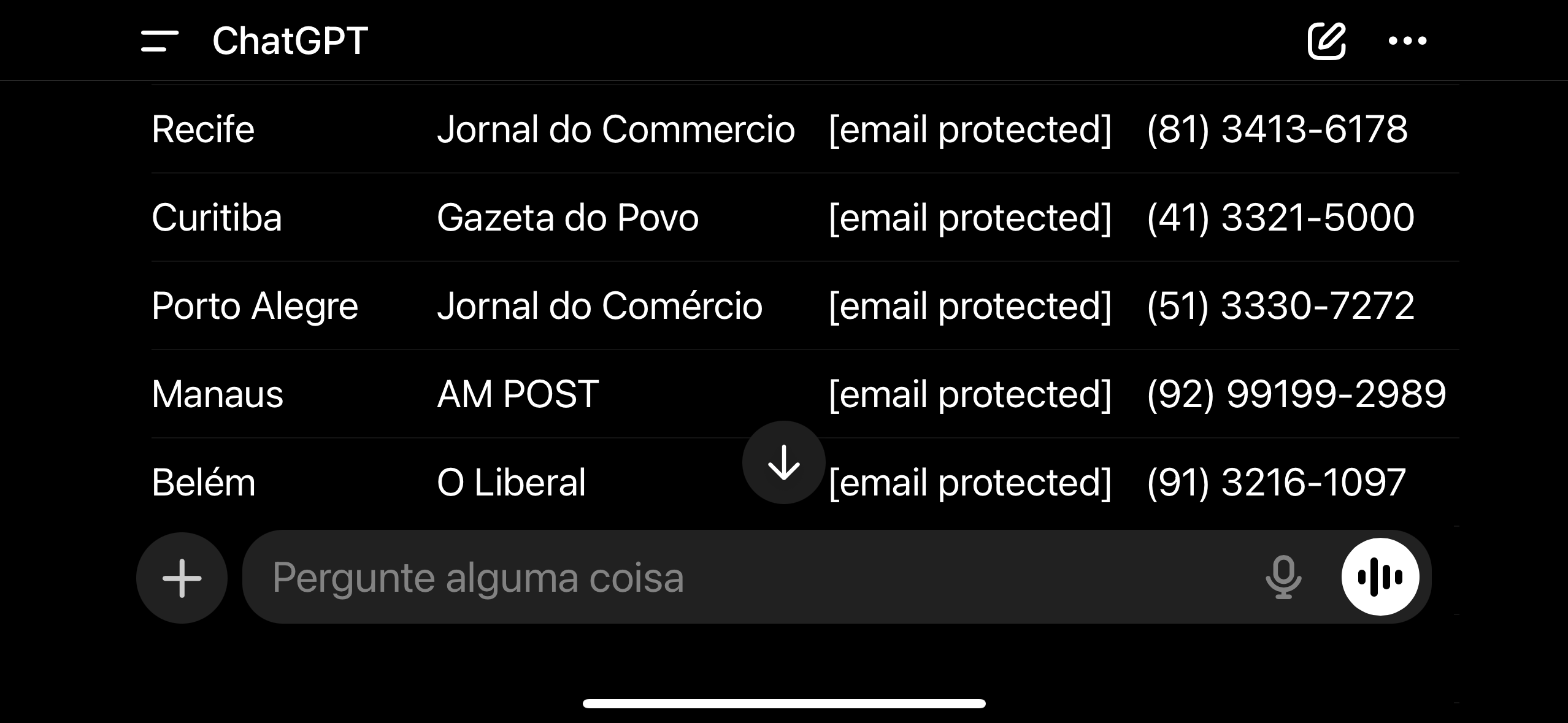Start a new chat

pyautogui.click(x=1326, y=41)
